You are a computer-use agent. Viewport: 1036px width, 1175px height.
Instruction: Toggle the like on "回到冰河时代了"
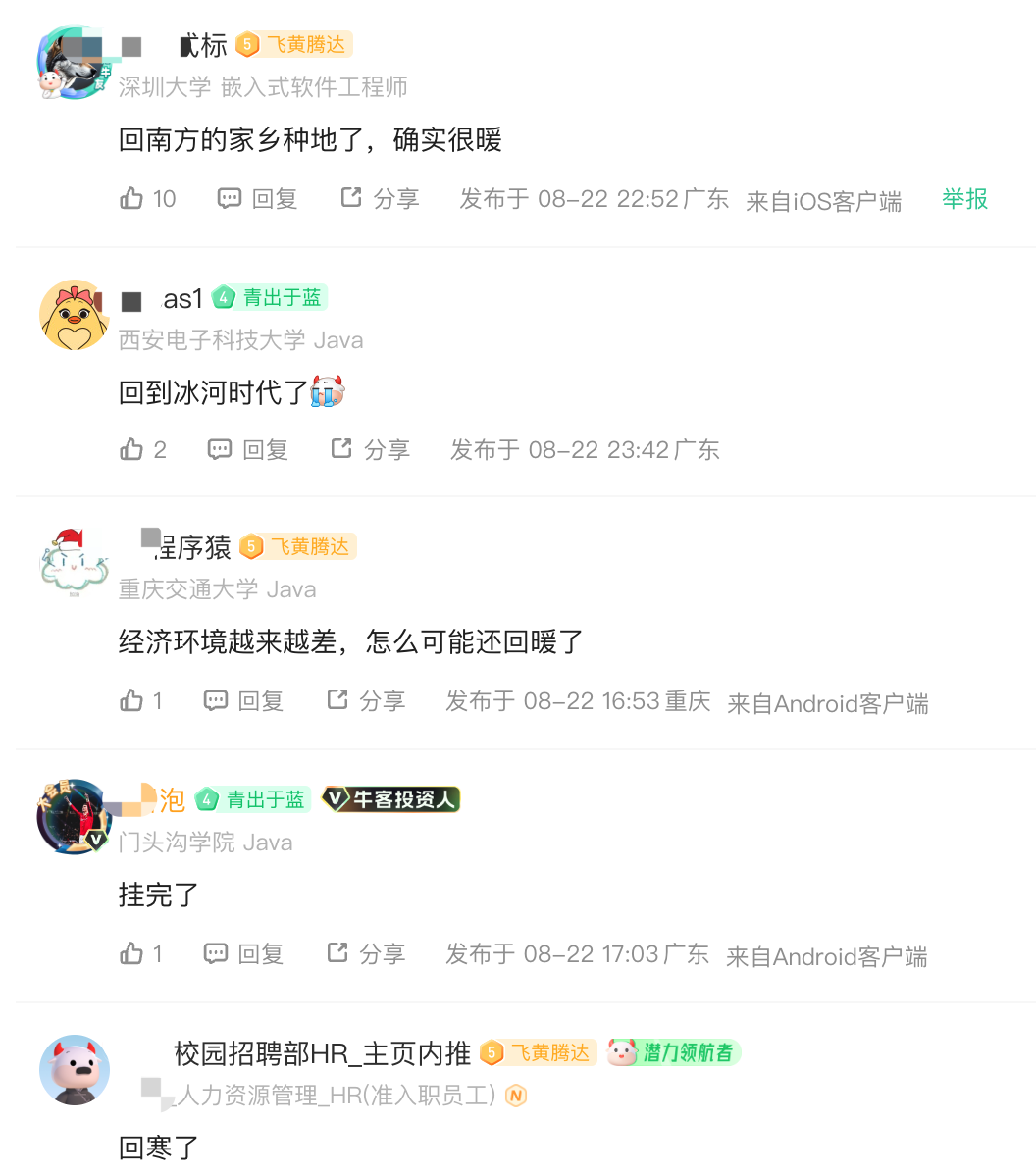(131, 449)
